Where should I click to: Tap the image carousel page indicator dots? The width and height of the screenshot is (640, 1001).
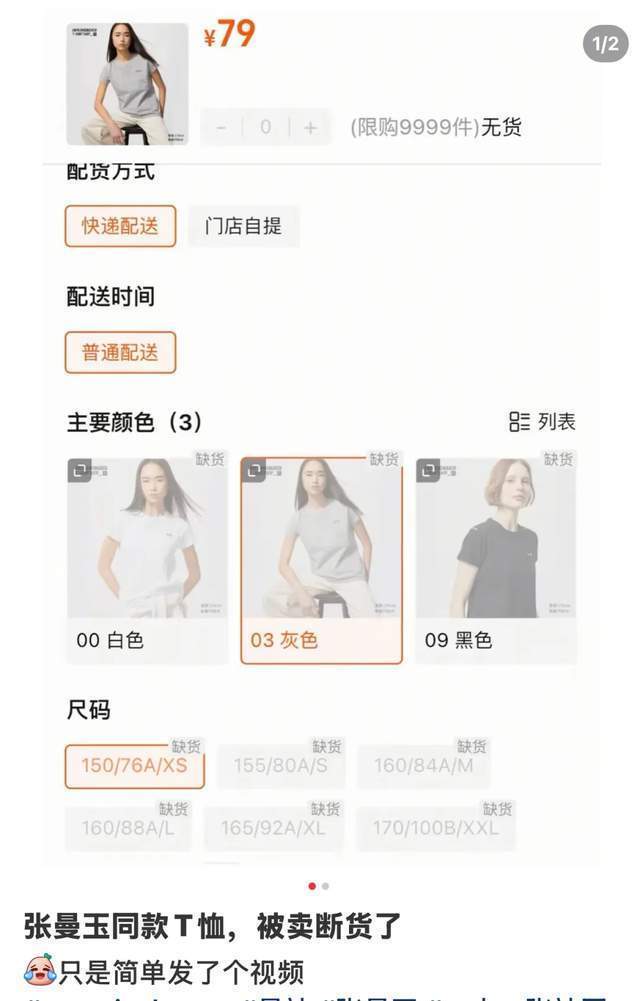tap(319, 886)
